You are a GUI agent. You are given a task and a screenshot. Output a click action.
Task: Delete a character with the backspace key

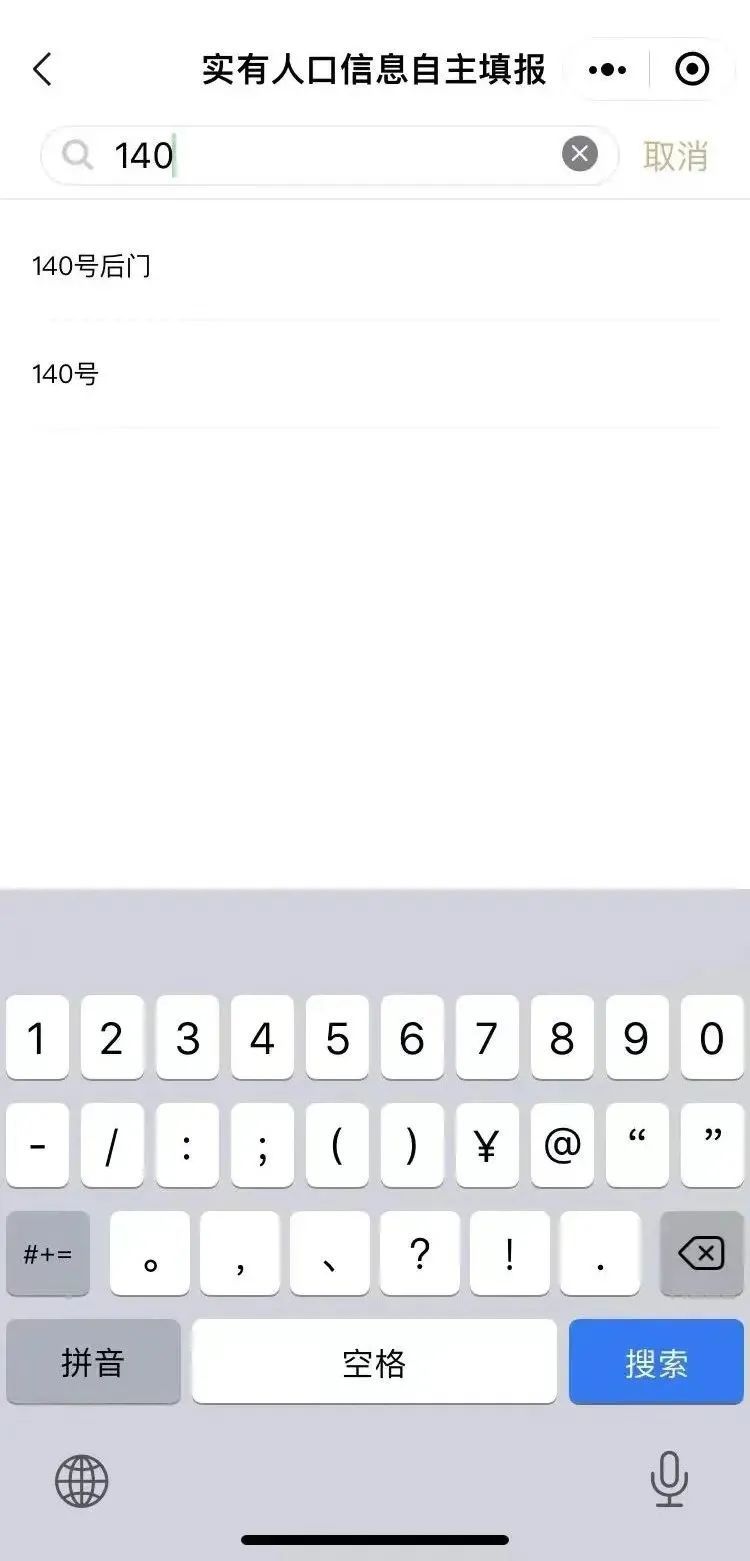(701, 1253)
